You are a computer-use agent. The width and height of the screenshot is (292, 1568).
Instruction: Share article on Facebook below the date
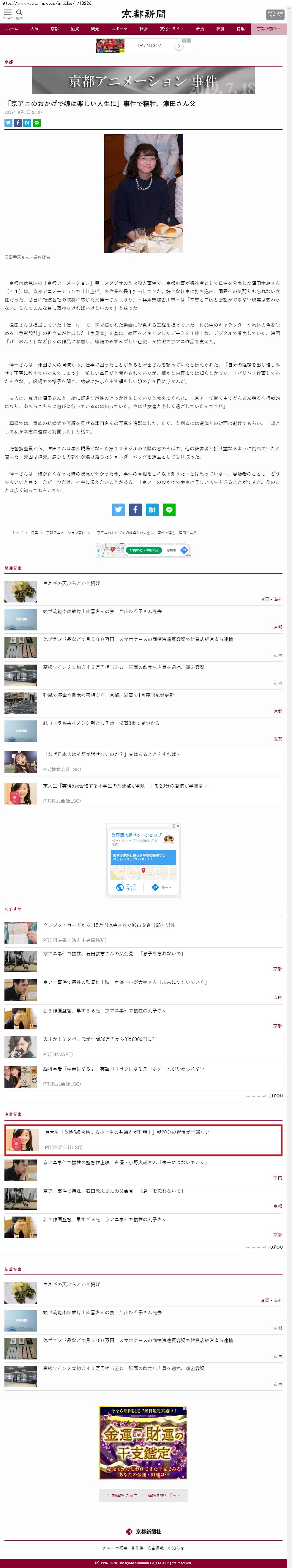pos(18,123)
